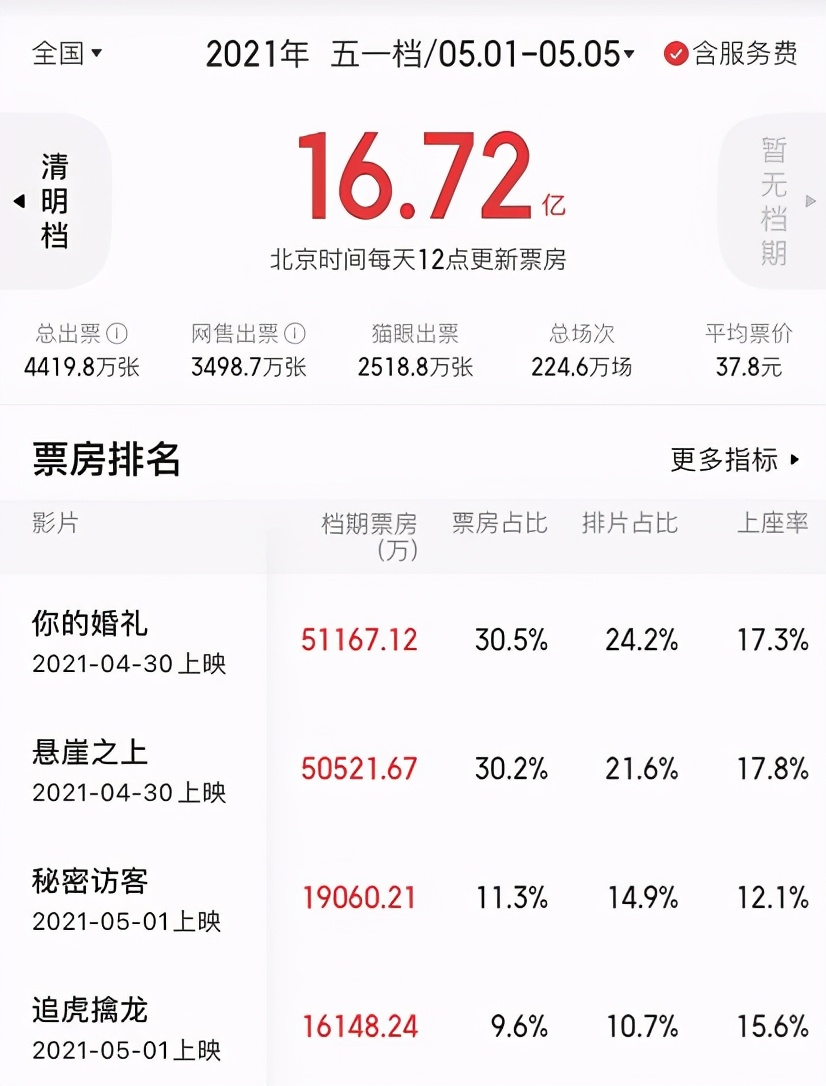
Task: Open the 五一档 date period picker
Action: pos(420,54)
